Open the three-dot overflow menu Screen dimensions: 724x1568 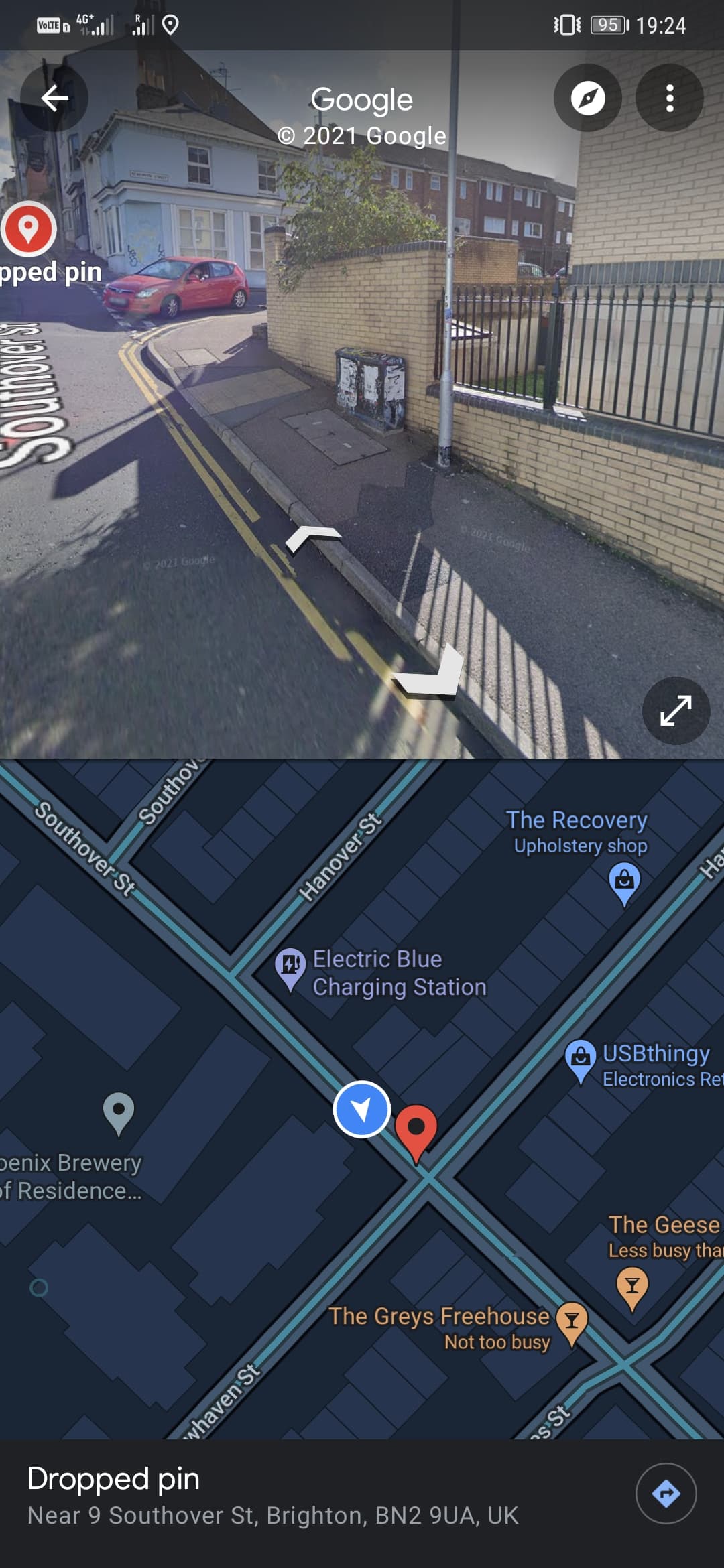pos(669,99)
